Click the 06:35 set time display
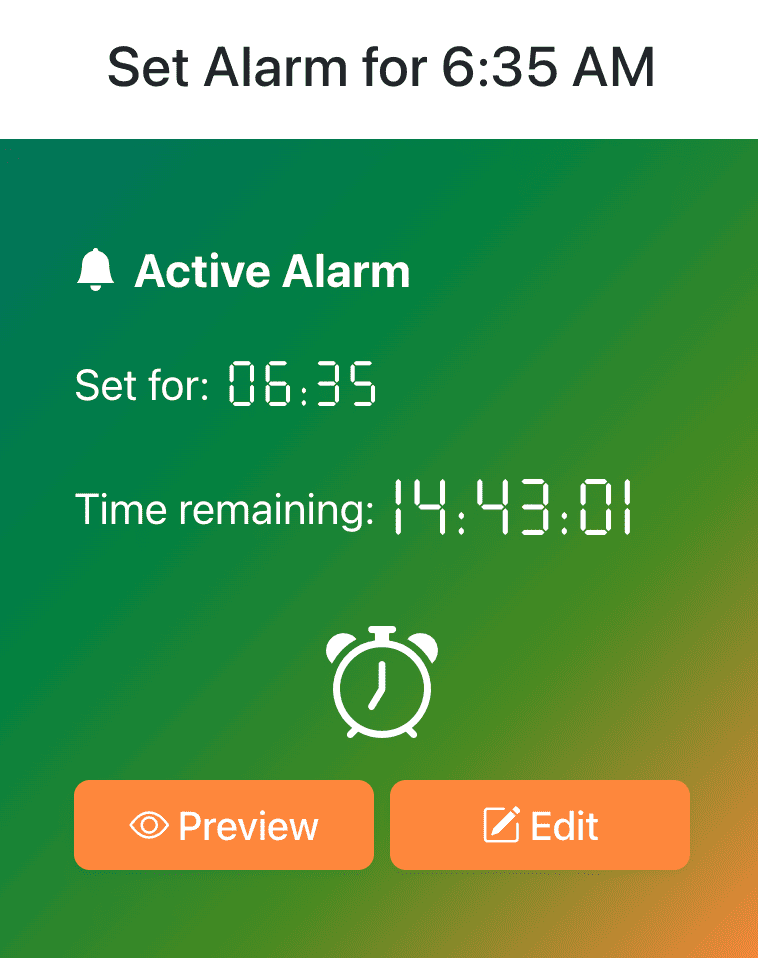This screenshot has height=958, width=758. click(300, 385)
